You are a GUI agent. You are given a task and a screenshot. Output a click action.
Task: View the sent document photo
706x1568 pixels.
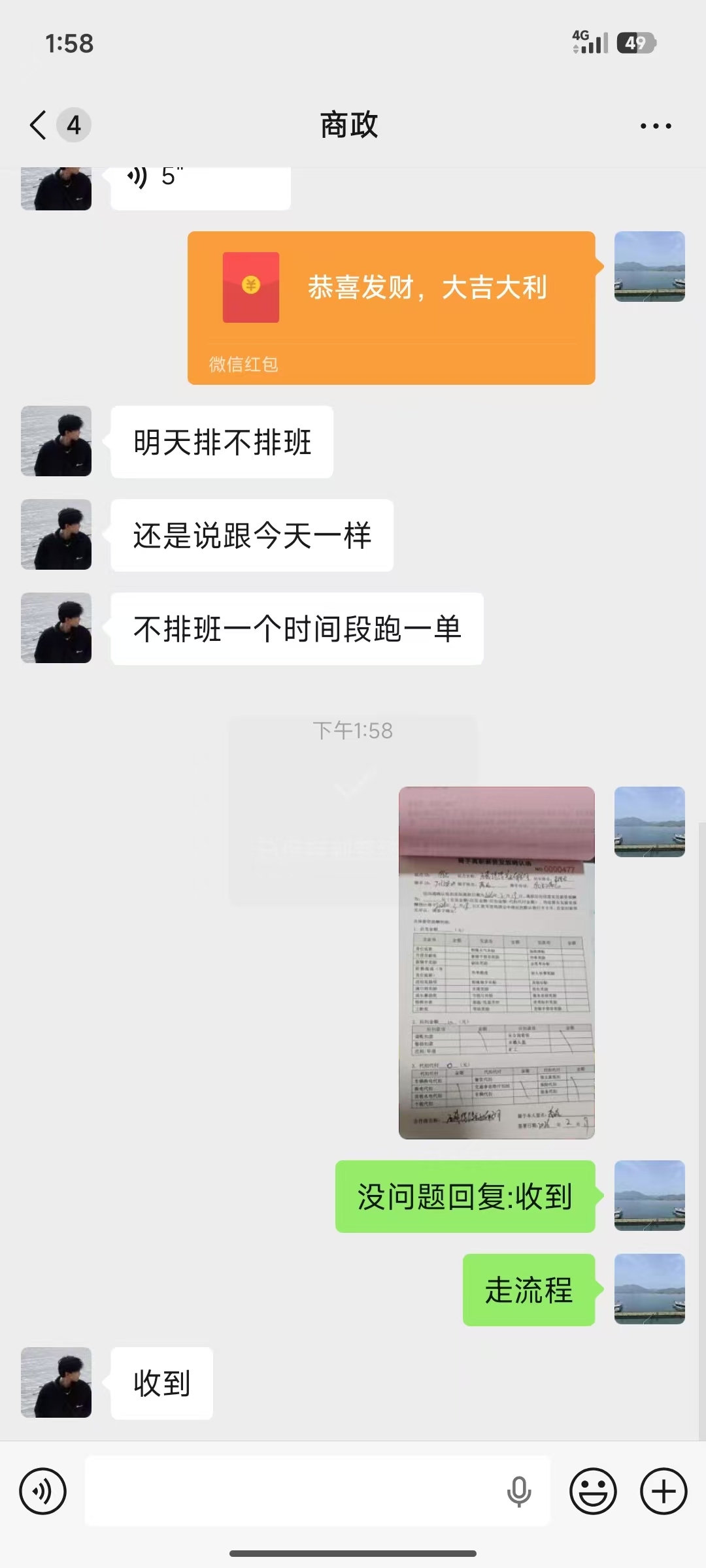pos(496,962)
